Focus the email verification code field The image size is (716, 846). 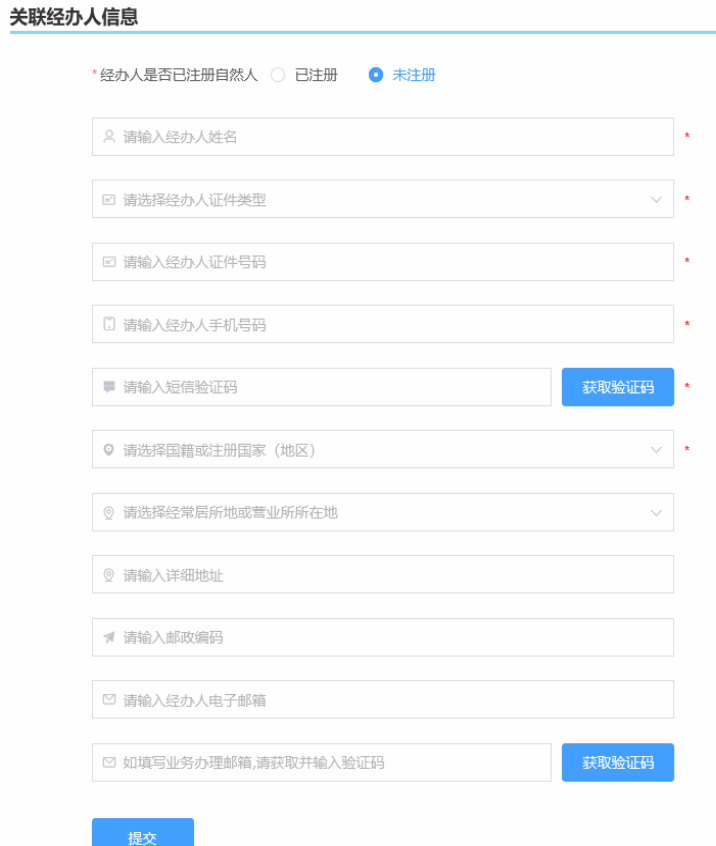pos(321,762)
